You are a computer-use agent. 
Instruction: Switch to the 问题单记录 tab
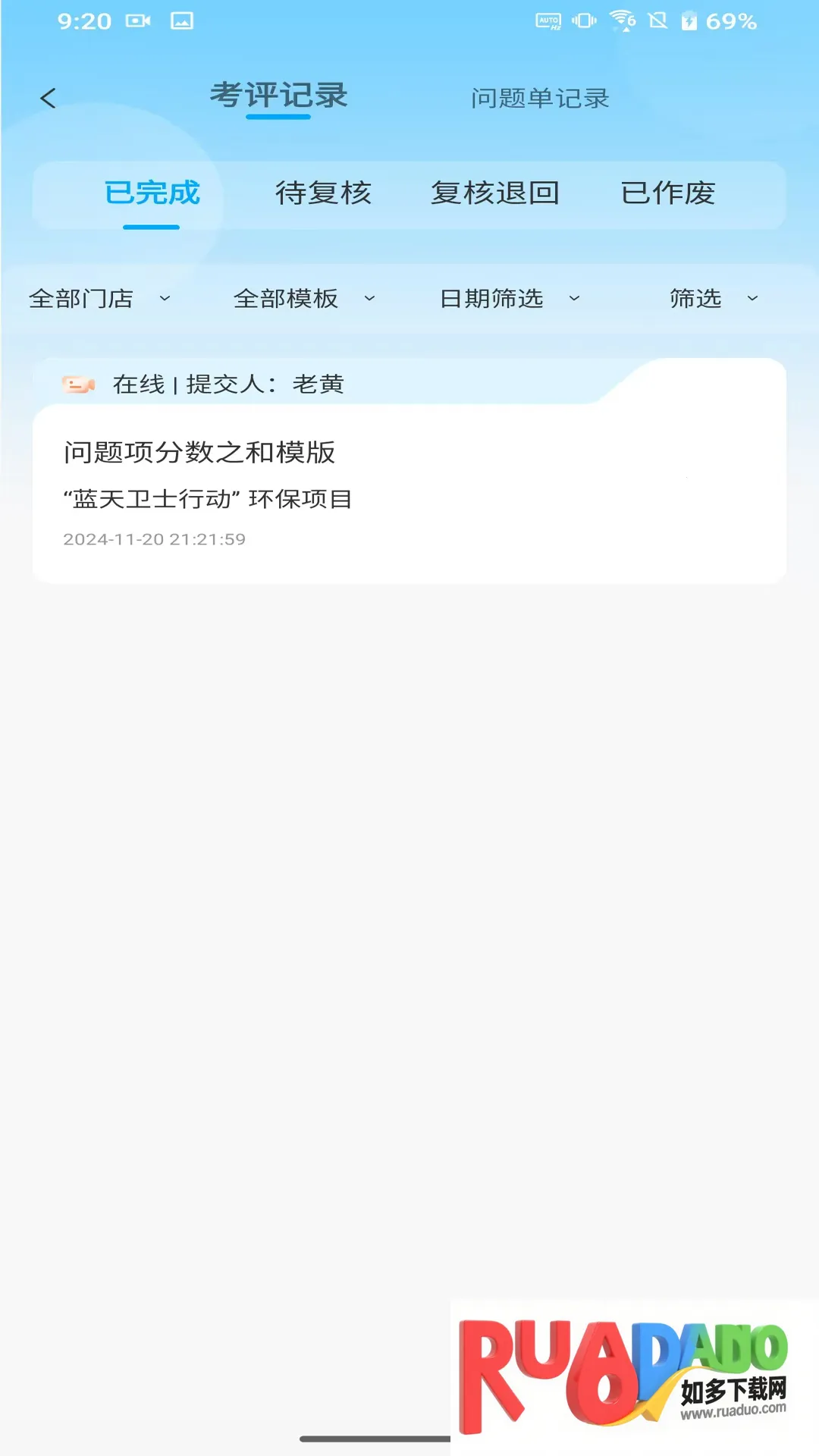tap(540, 99)
